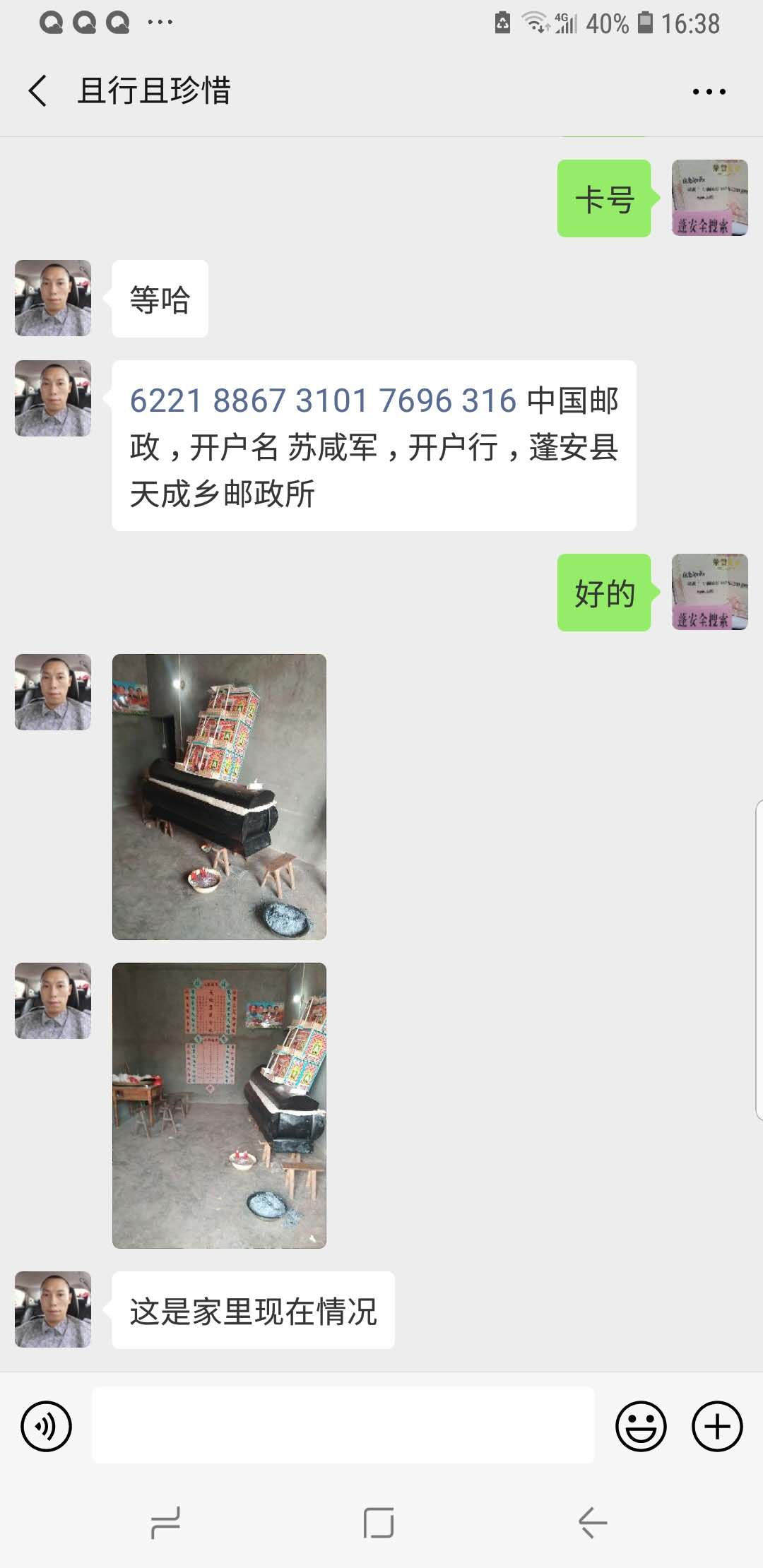Screen dimensions: 763x1568
Task: Tap the message text field
Action: coord(343,1425)
